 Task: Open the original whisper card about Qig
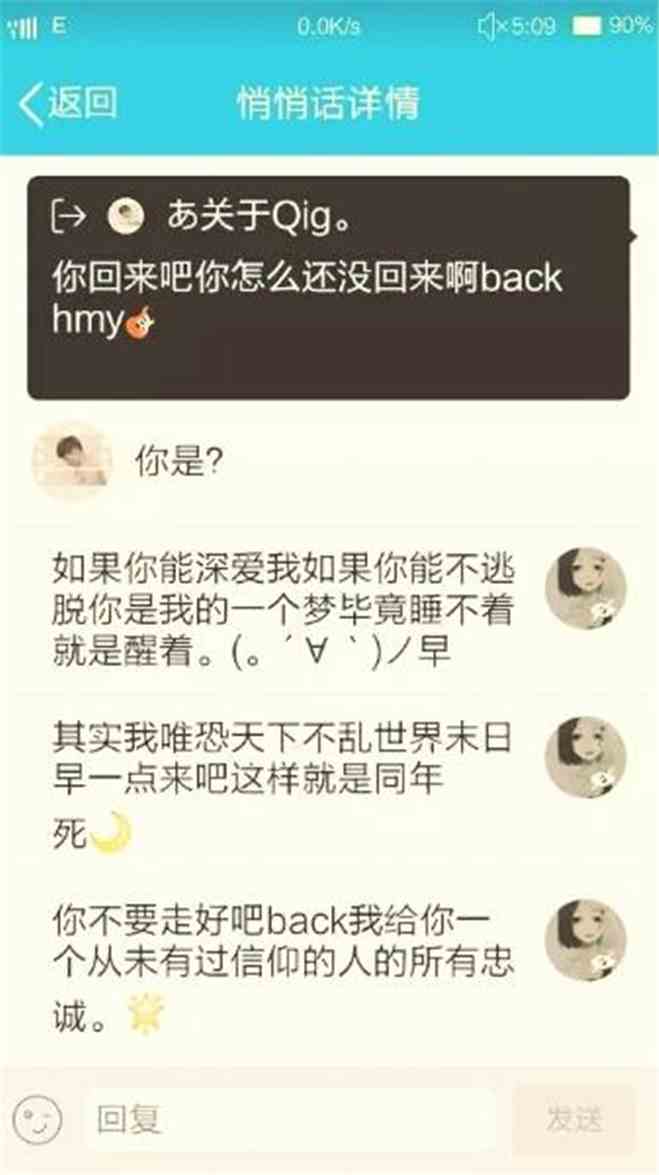tap(328, 288)
